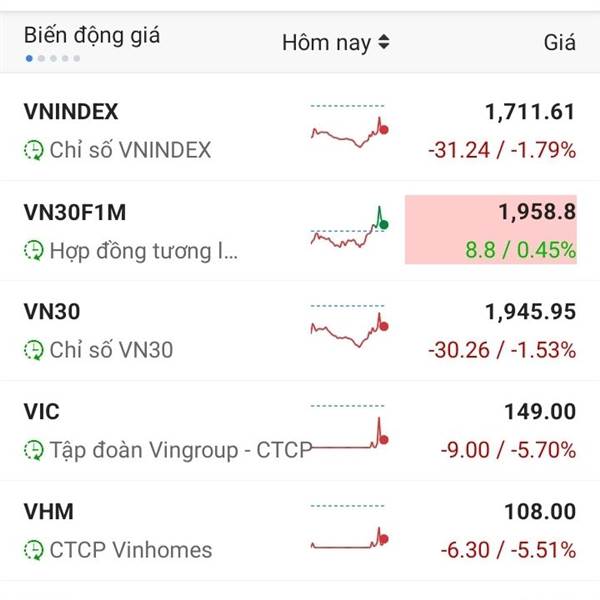600x600 pixels.
Task: Sort by the Giá column header
Action: coord(559,43)
